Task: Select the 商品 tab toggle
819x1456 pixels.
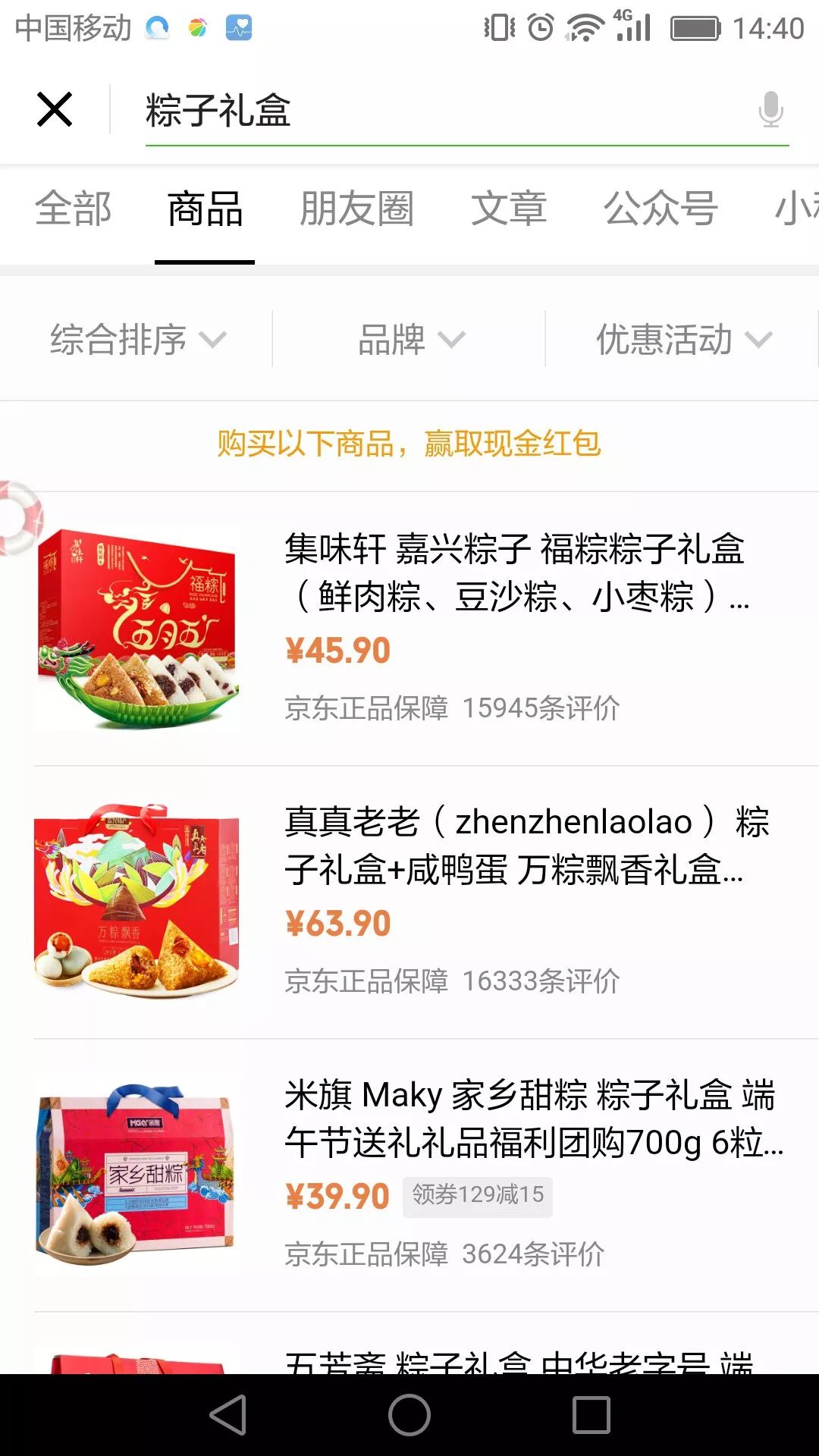Action: (203, 210)
